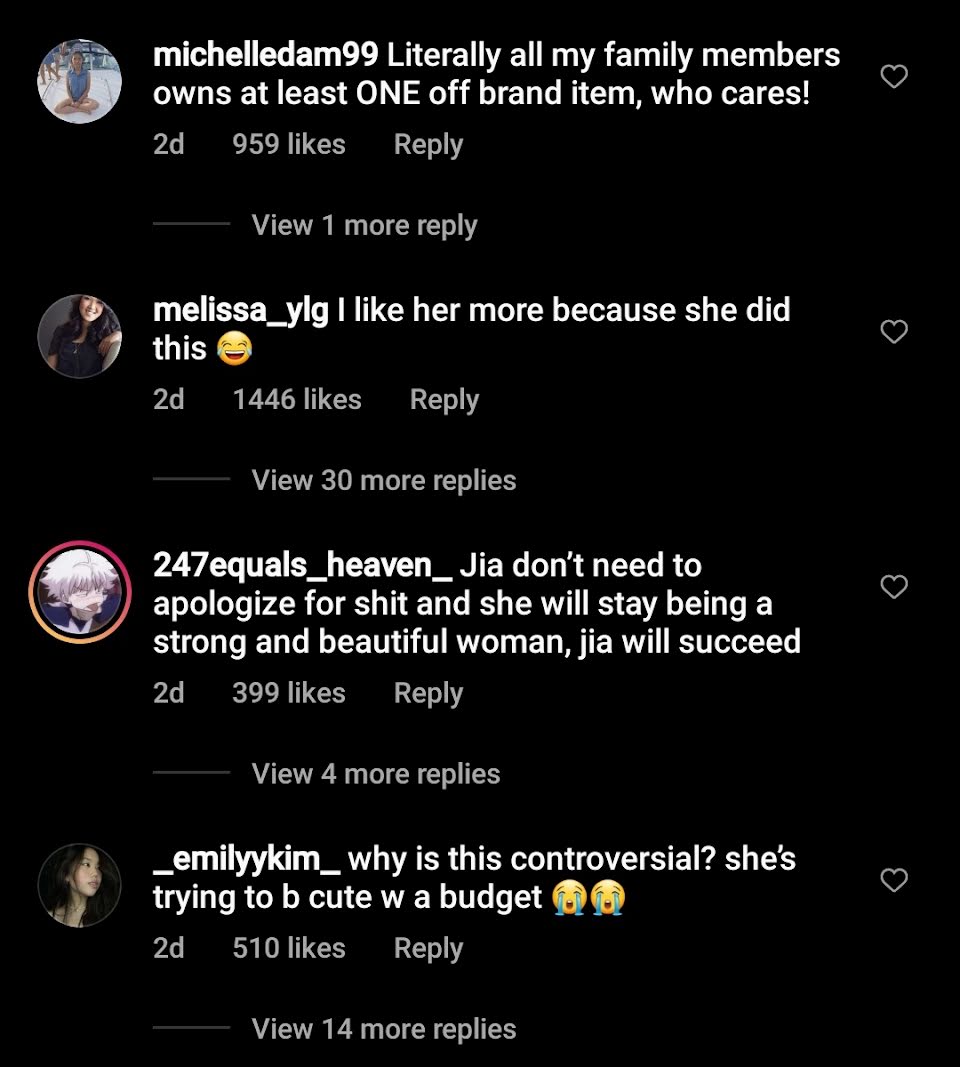This screenshot has height=1067, width=960.
Task: Like _emilyykim_'s comment
Action: pos(894,880)
